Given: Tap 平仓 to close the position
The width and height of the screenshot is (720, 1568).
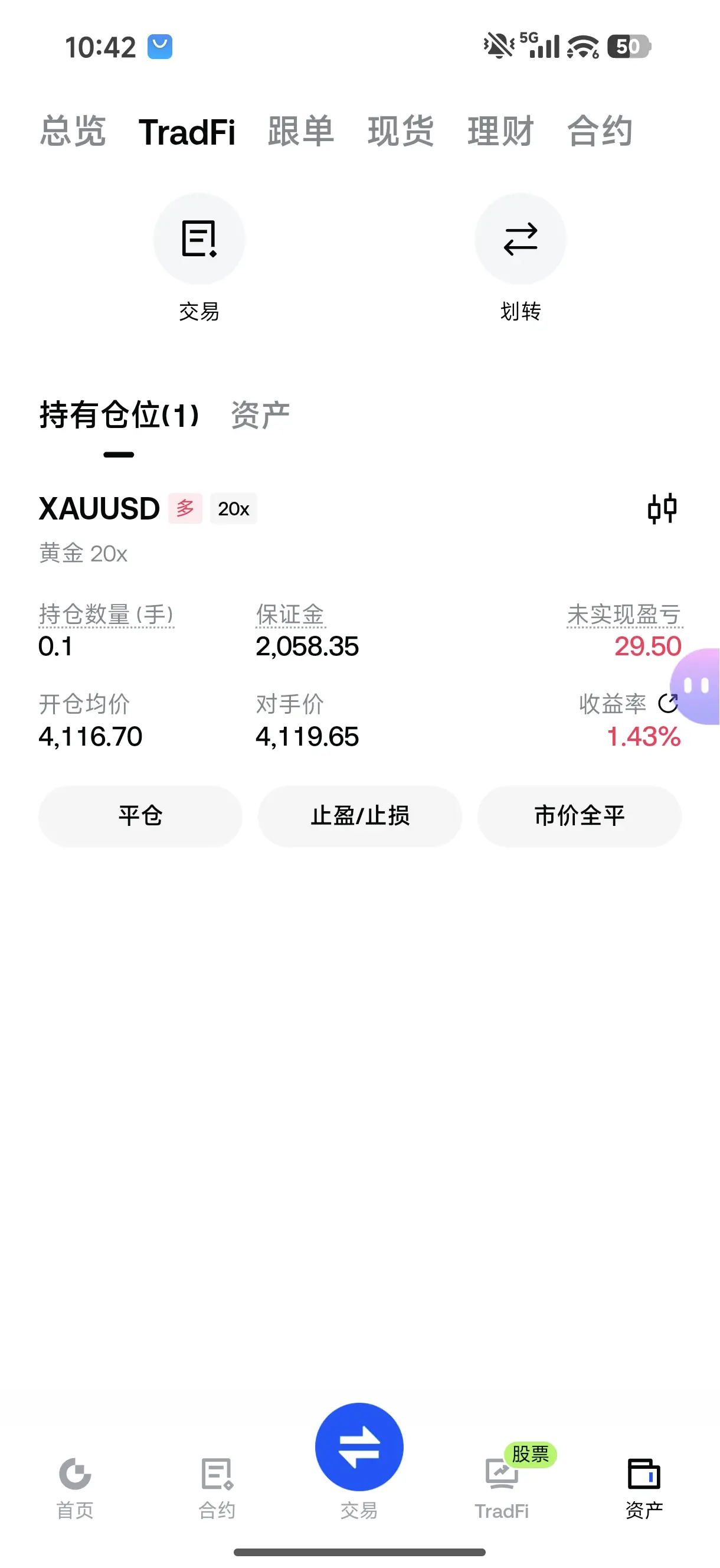Looking at the screenshot, I should 140,816.
